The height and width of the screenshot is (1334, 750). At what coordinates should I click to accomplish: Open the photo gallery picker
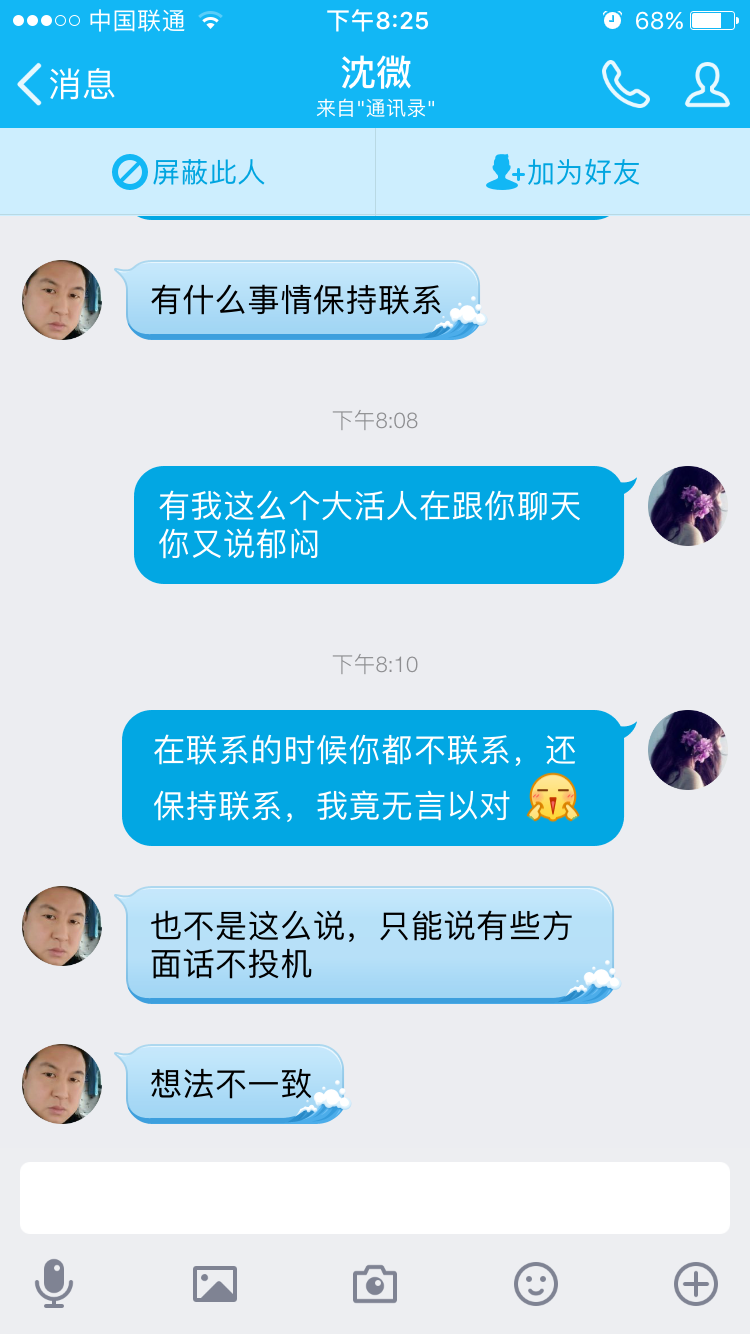pos(215,1284)
